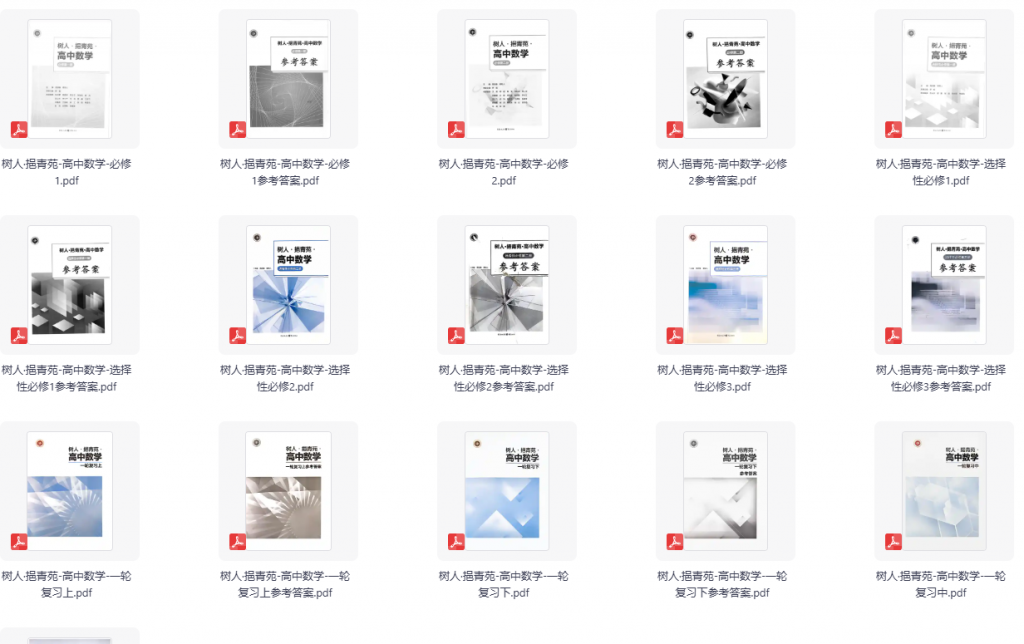Open 一轮复习下.pdf file

(x=507, y=491)
